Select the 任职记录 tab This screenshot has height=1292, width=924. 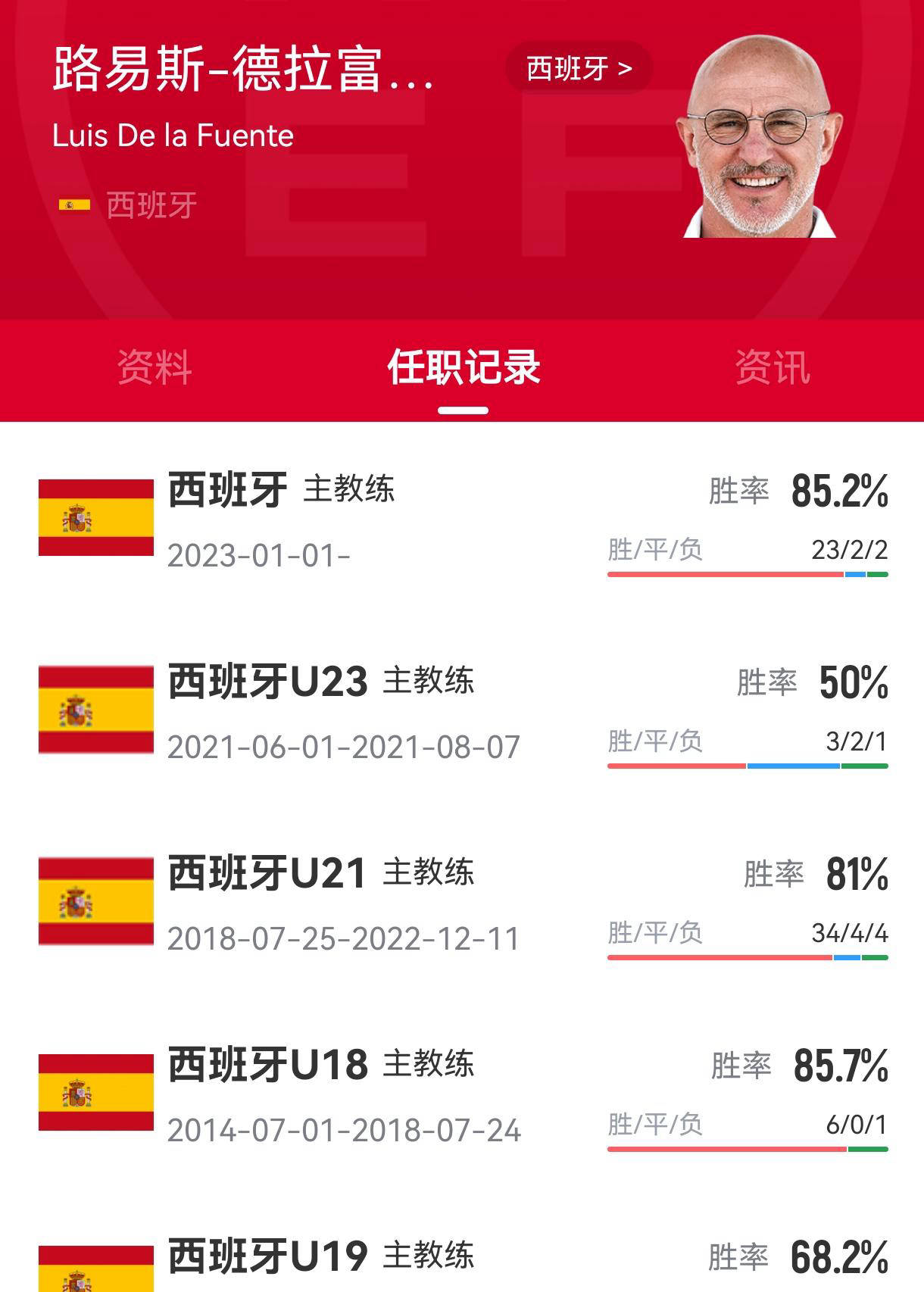pyautogui.click(x=464, y=367)
